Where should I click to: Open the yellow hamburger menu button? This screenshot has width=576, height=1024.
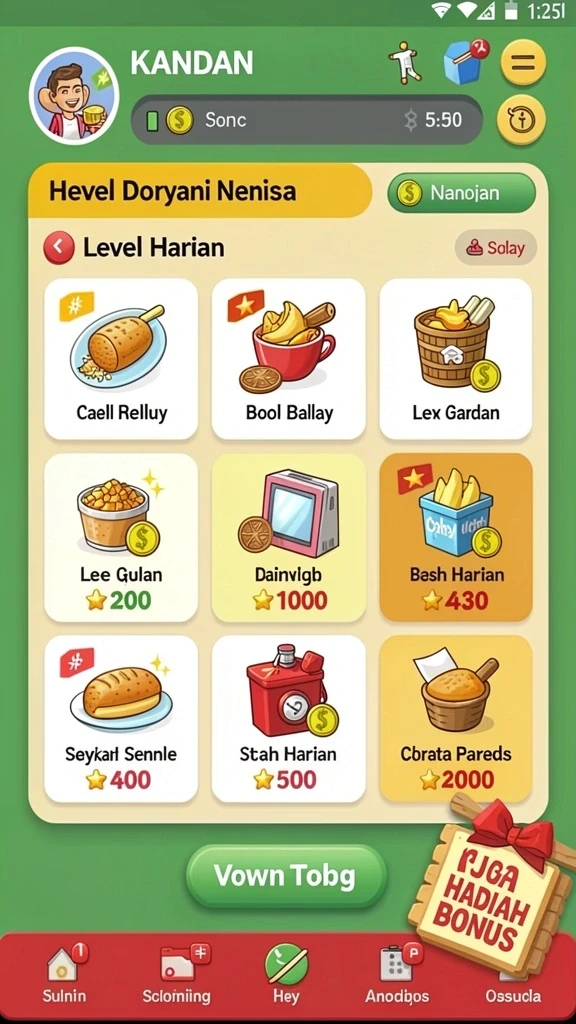pyautogui.click(x=523, y=63)
